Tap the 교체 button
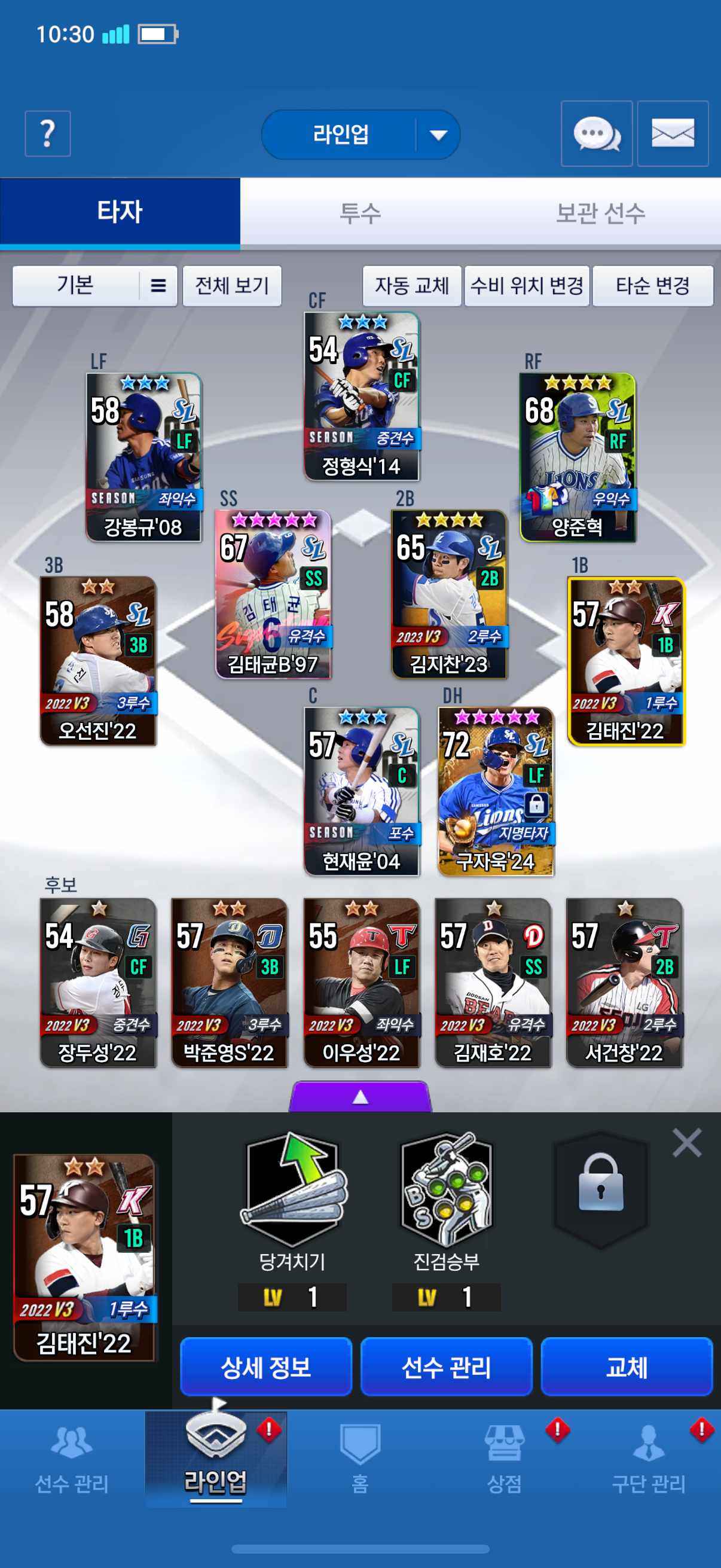 [x=626, y=1366]
